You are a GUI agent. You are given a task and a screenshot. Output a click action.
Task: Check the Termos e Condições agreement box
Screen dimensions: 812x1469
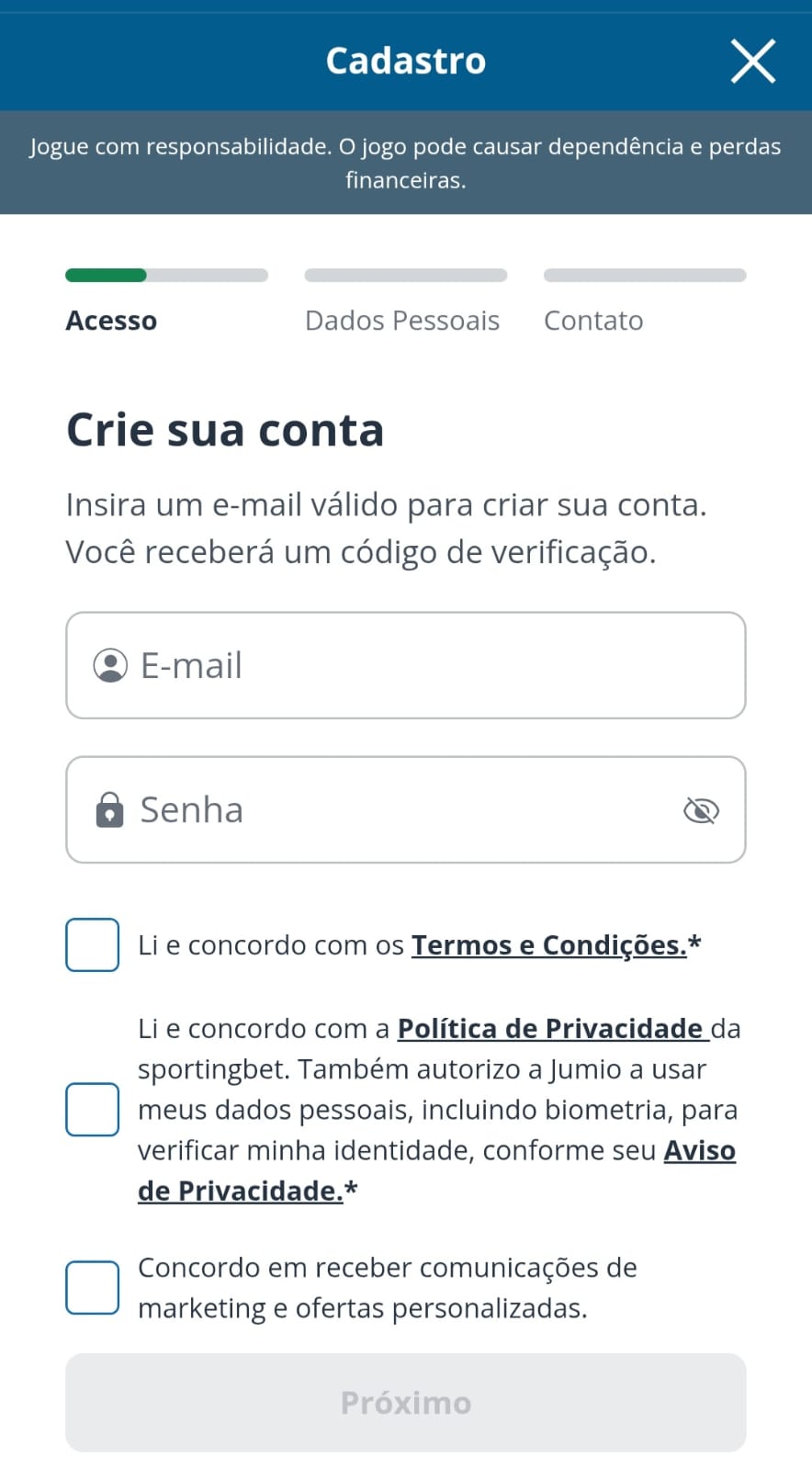[92, 944]
